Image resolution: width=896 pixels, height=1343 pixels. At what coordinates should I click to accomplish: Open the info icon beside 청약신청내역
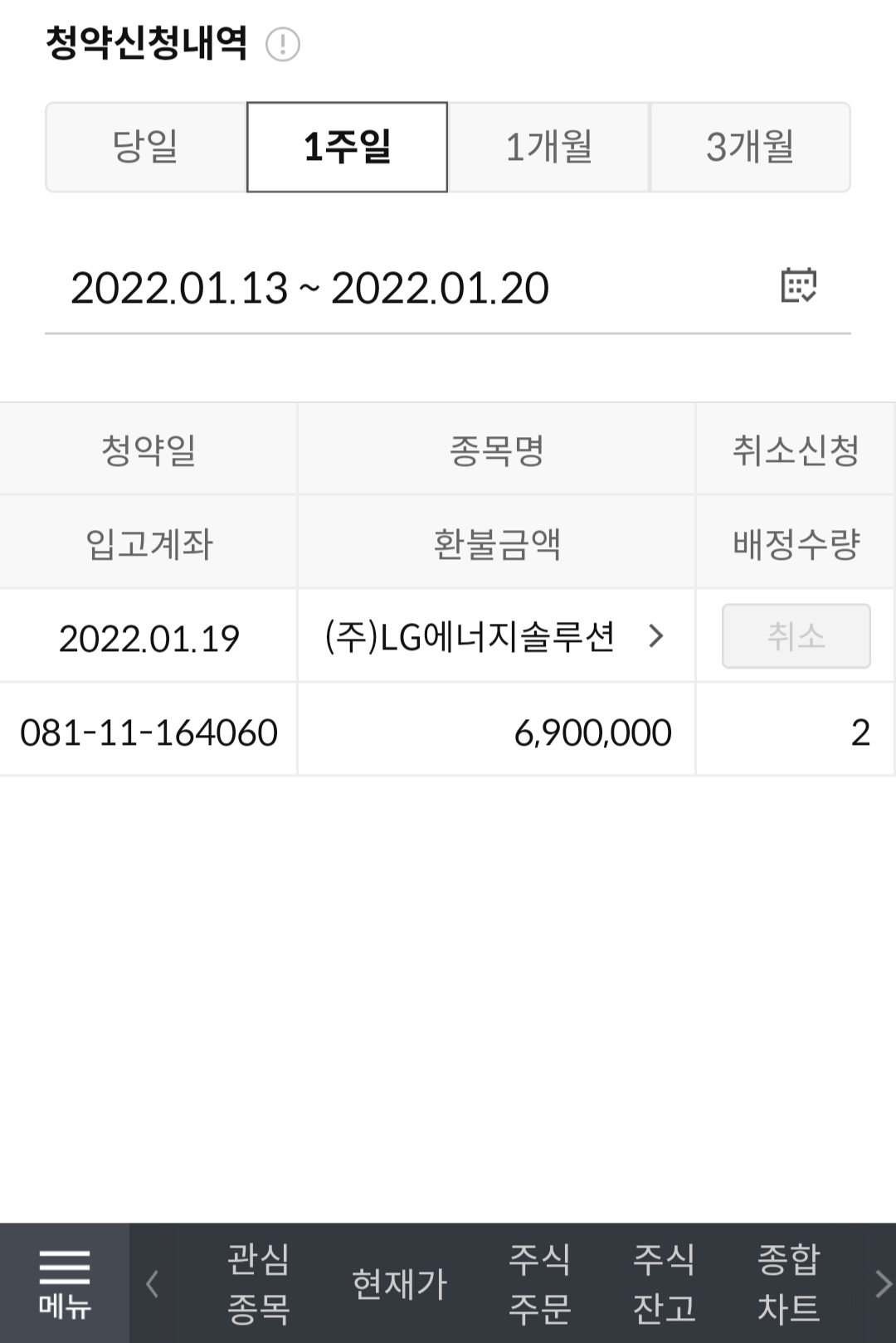click(x=282, y=44)
